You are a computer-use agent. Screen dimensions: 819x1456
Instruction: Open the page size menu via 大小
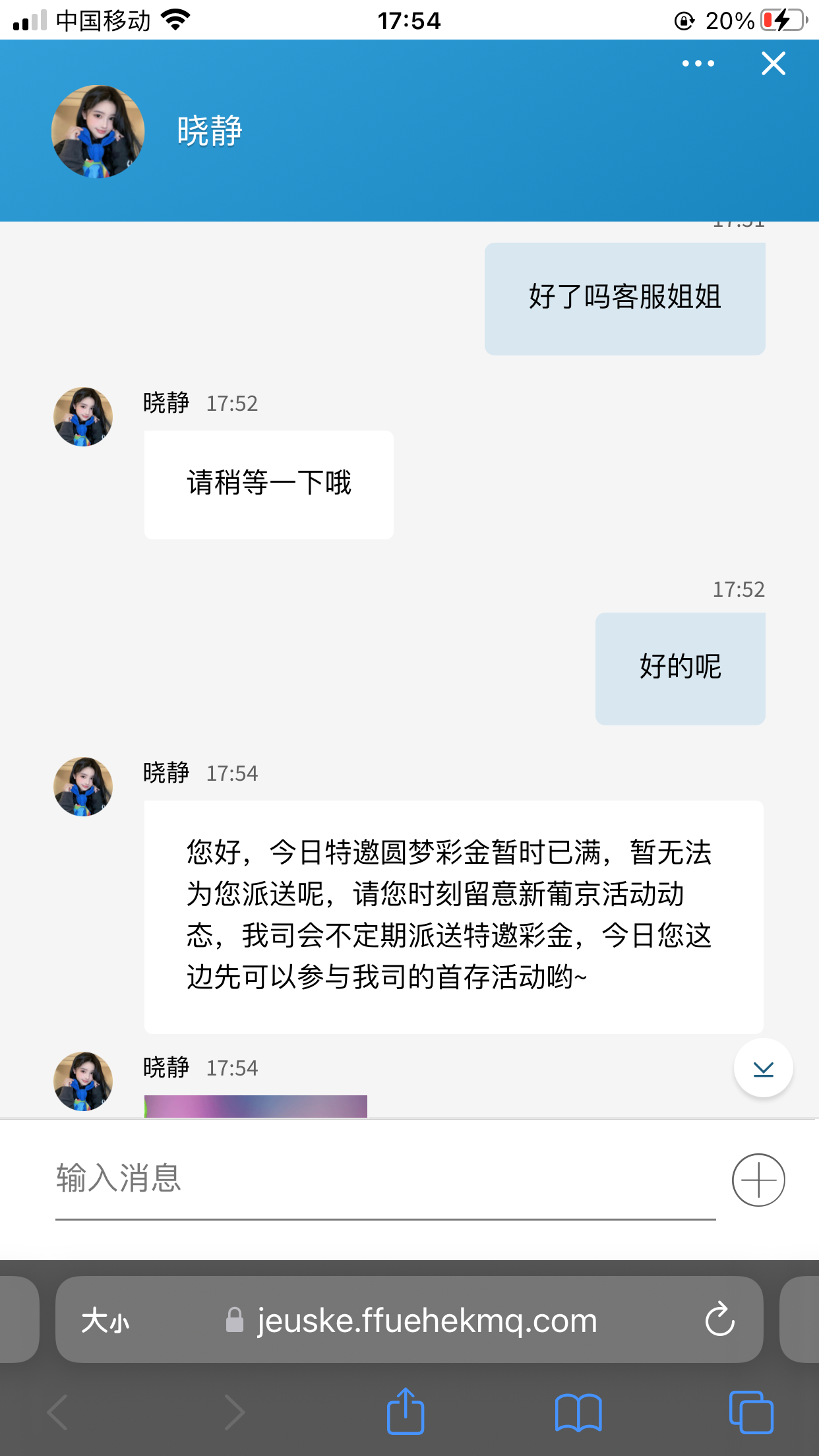point(106,1319)
